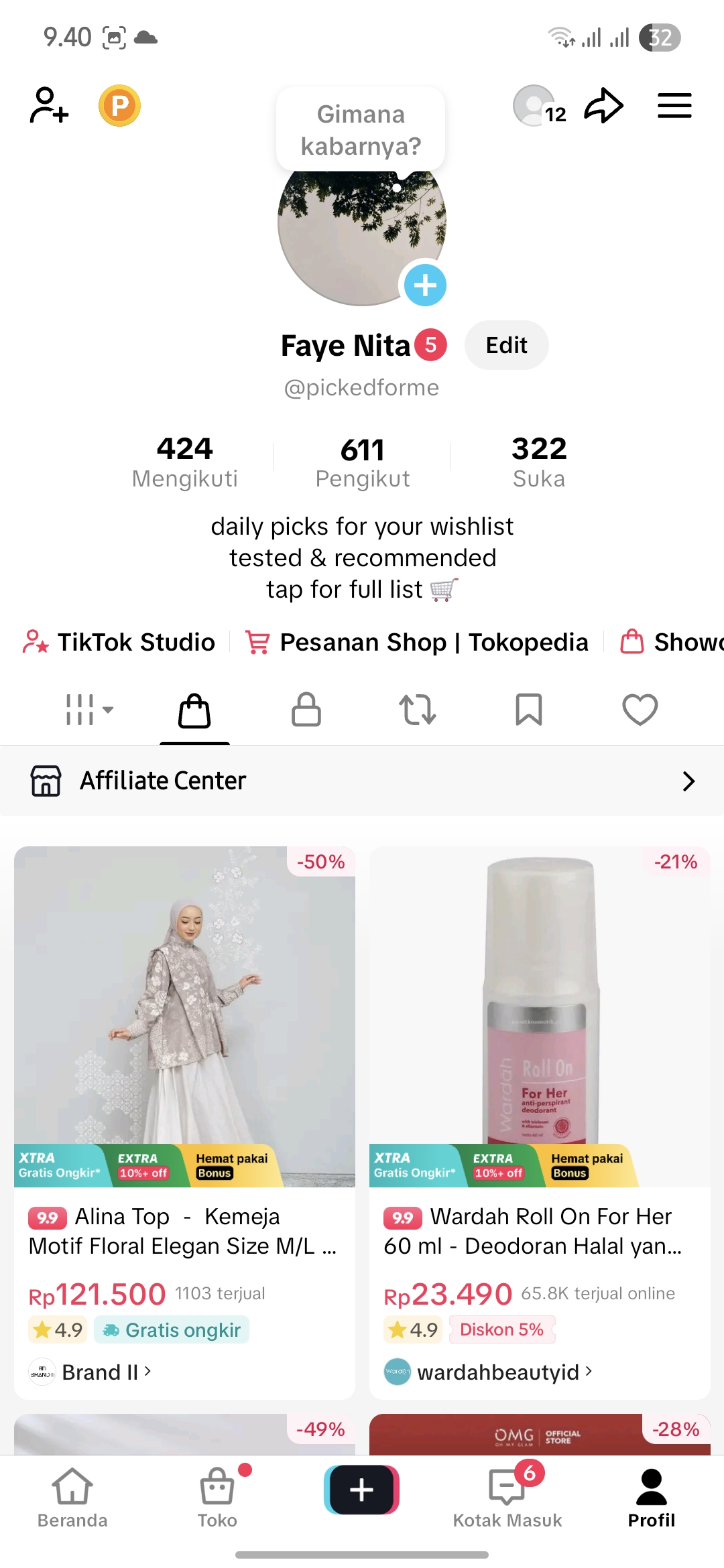This screenshot has width=724, height=1568.
Task: Open the Alina Top Kemeja product card
Action: (184, 1122)
